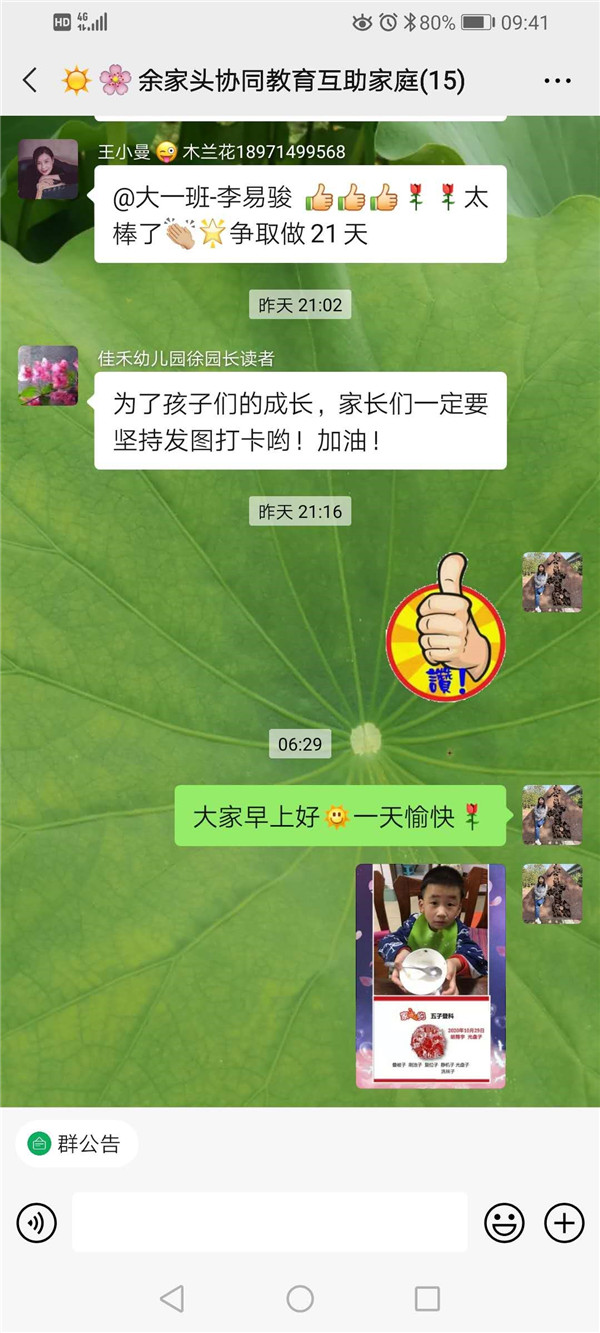Open 王小曼's profile avatar

48,169
